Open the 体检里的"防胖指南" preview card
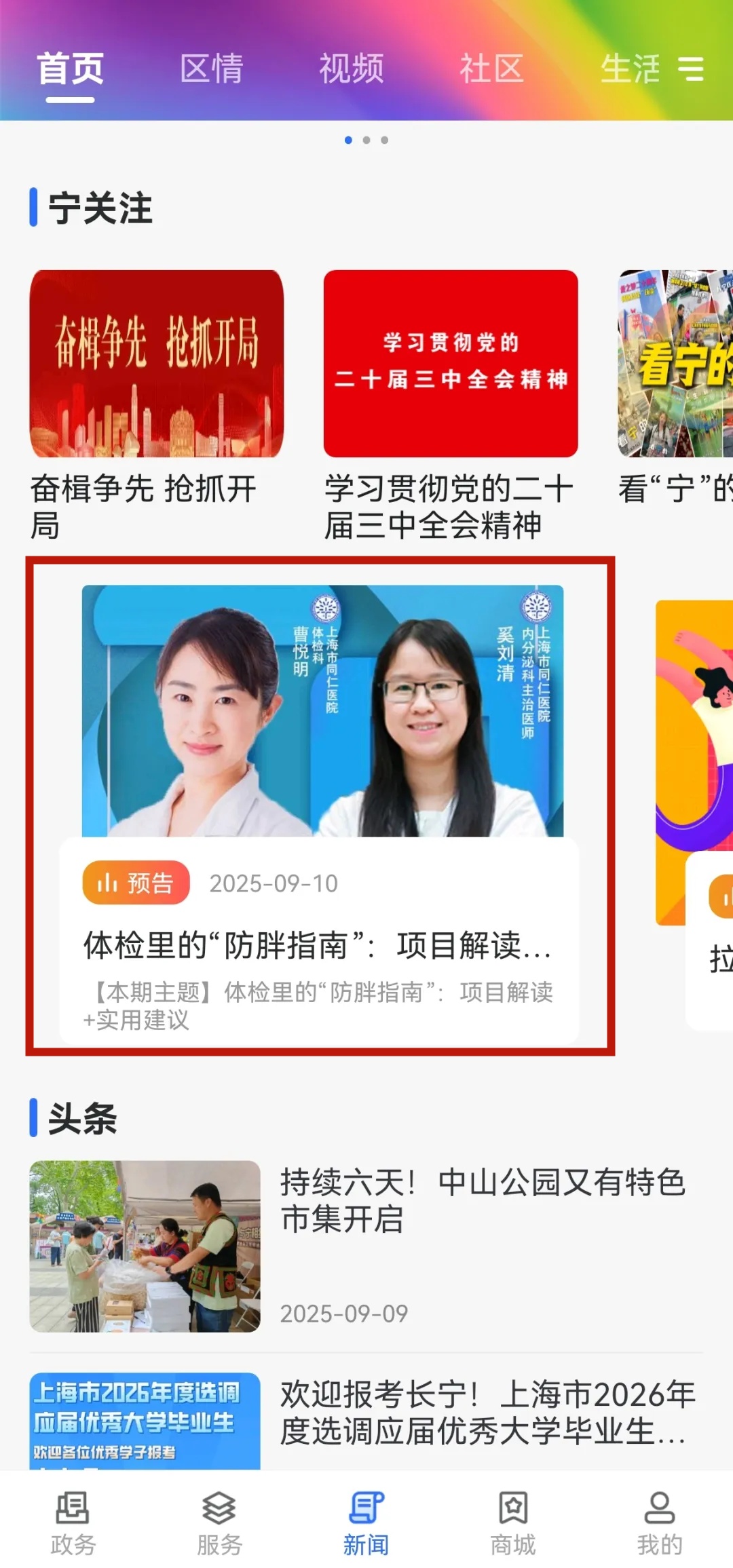Viewport: 733px width, 1568px height. point(320,807)
